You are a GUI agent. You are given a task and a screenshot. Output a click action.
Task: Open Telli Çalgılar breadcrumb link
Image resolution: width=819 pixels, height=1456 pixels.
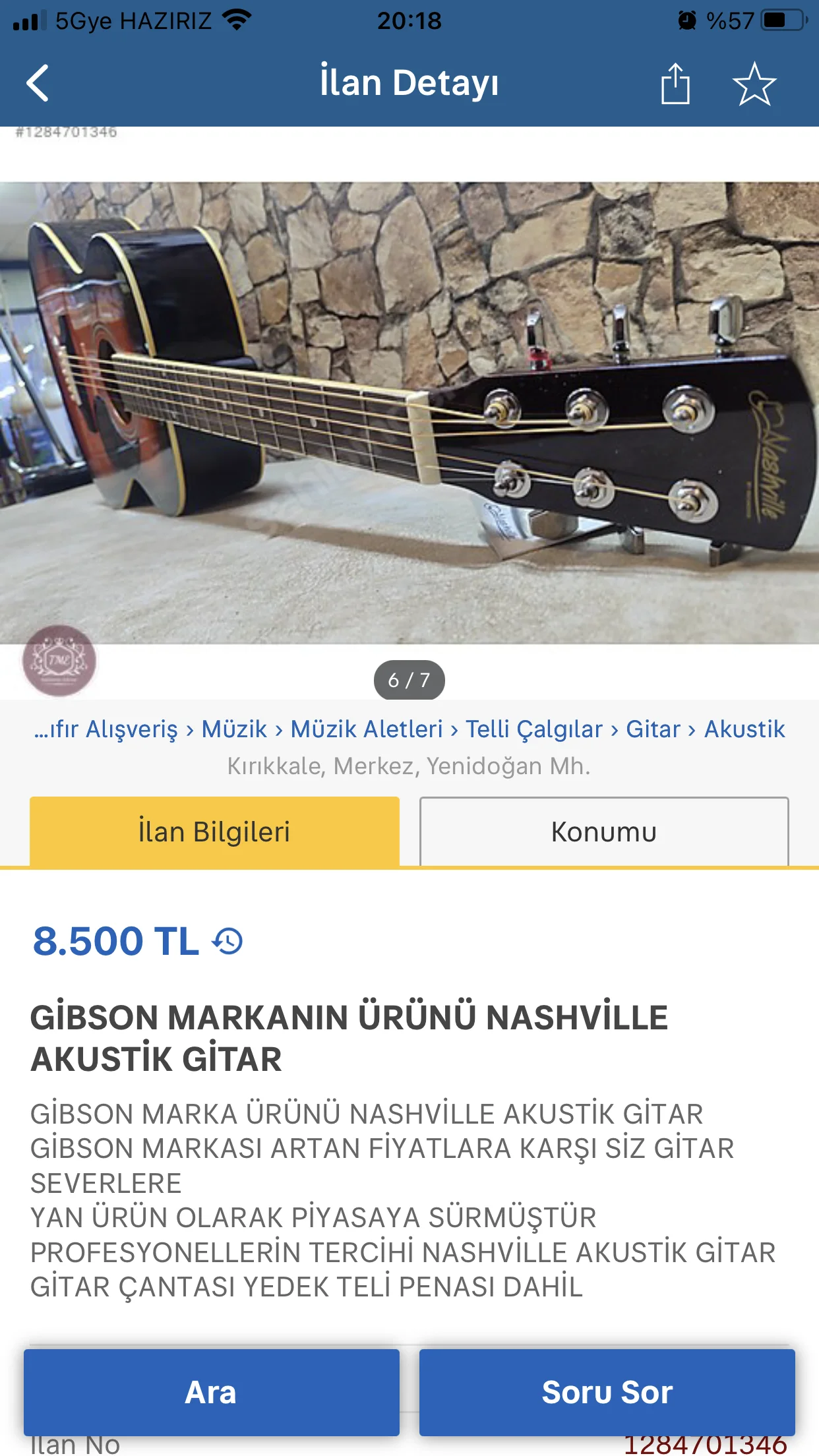tap(534, 729)
